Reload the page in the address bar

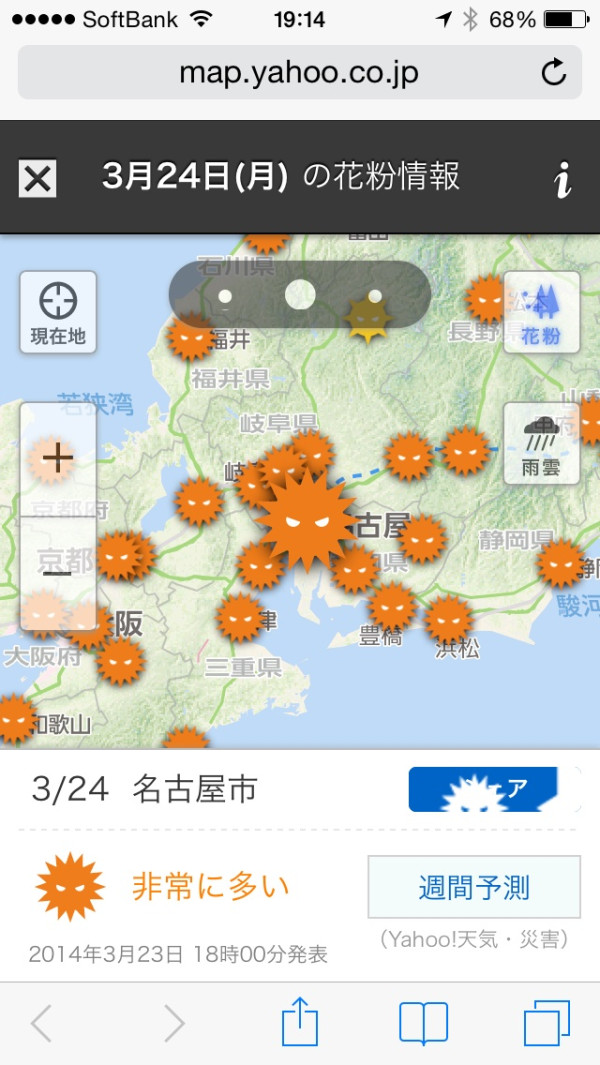tap(554, 72)
